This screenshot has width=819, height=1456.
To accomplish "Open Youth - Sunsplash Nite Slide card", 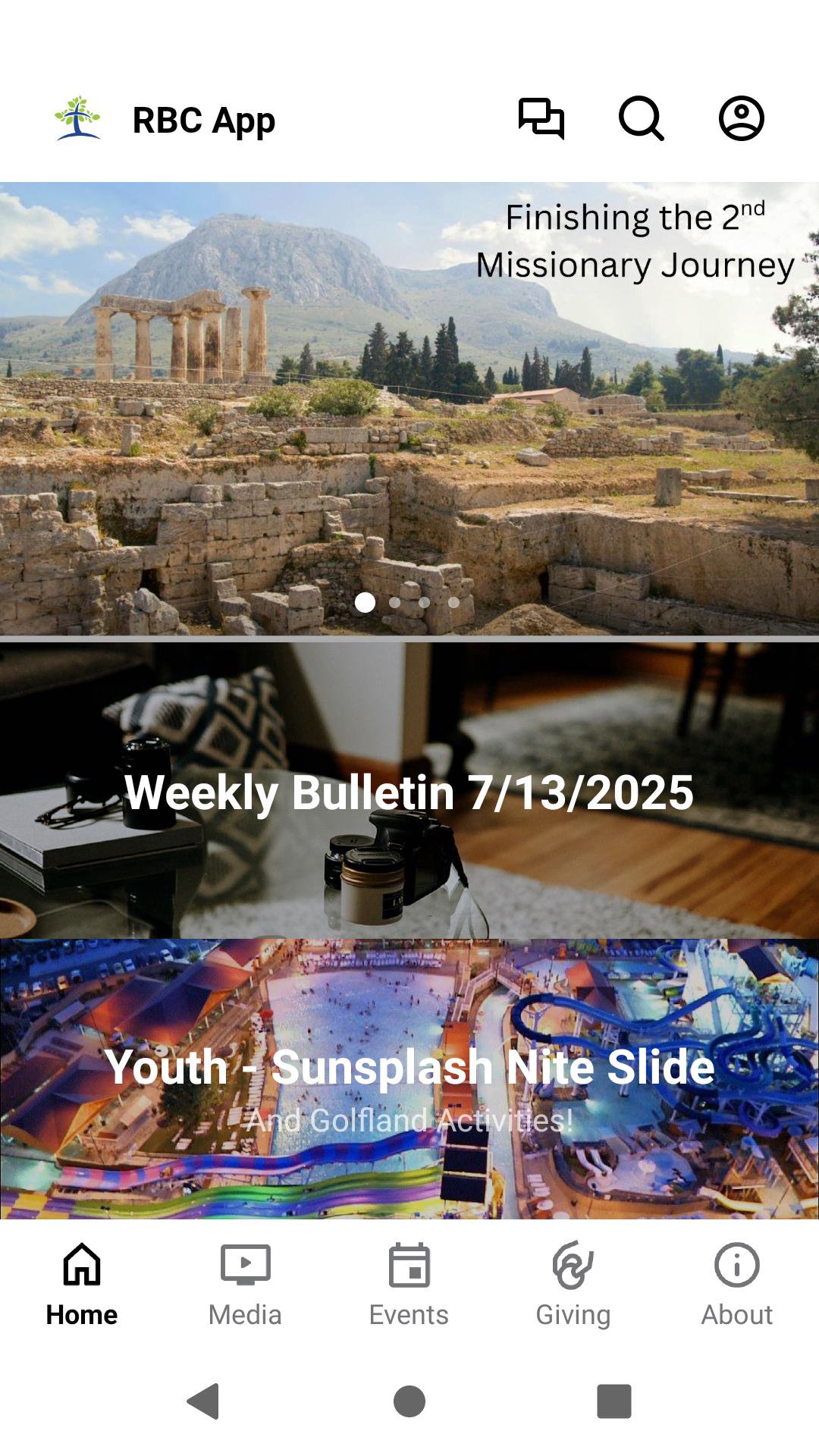I will (x=409, y=1078).
